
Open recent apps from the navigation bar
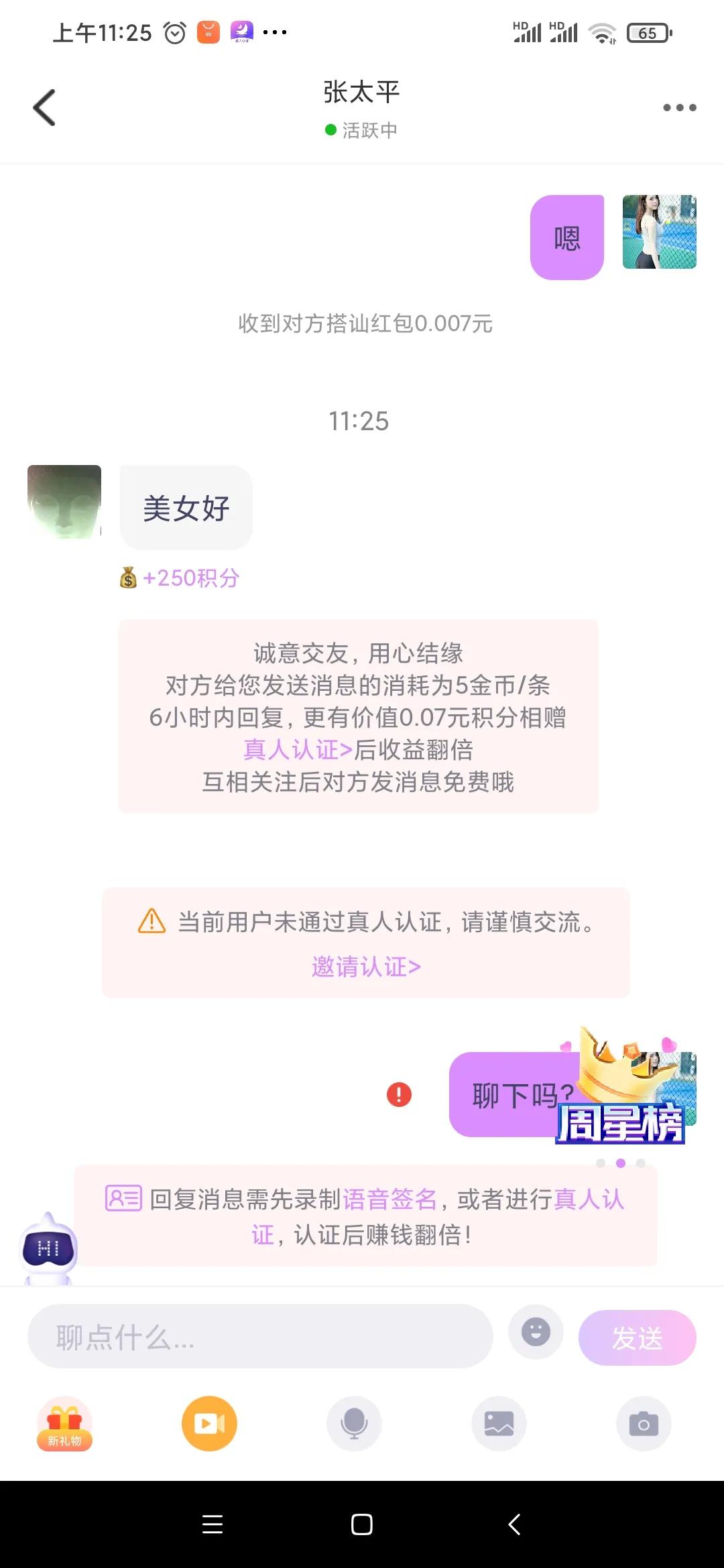213,1524
